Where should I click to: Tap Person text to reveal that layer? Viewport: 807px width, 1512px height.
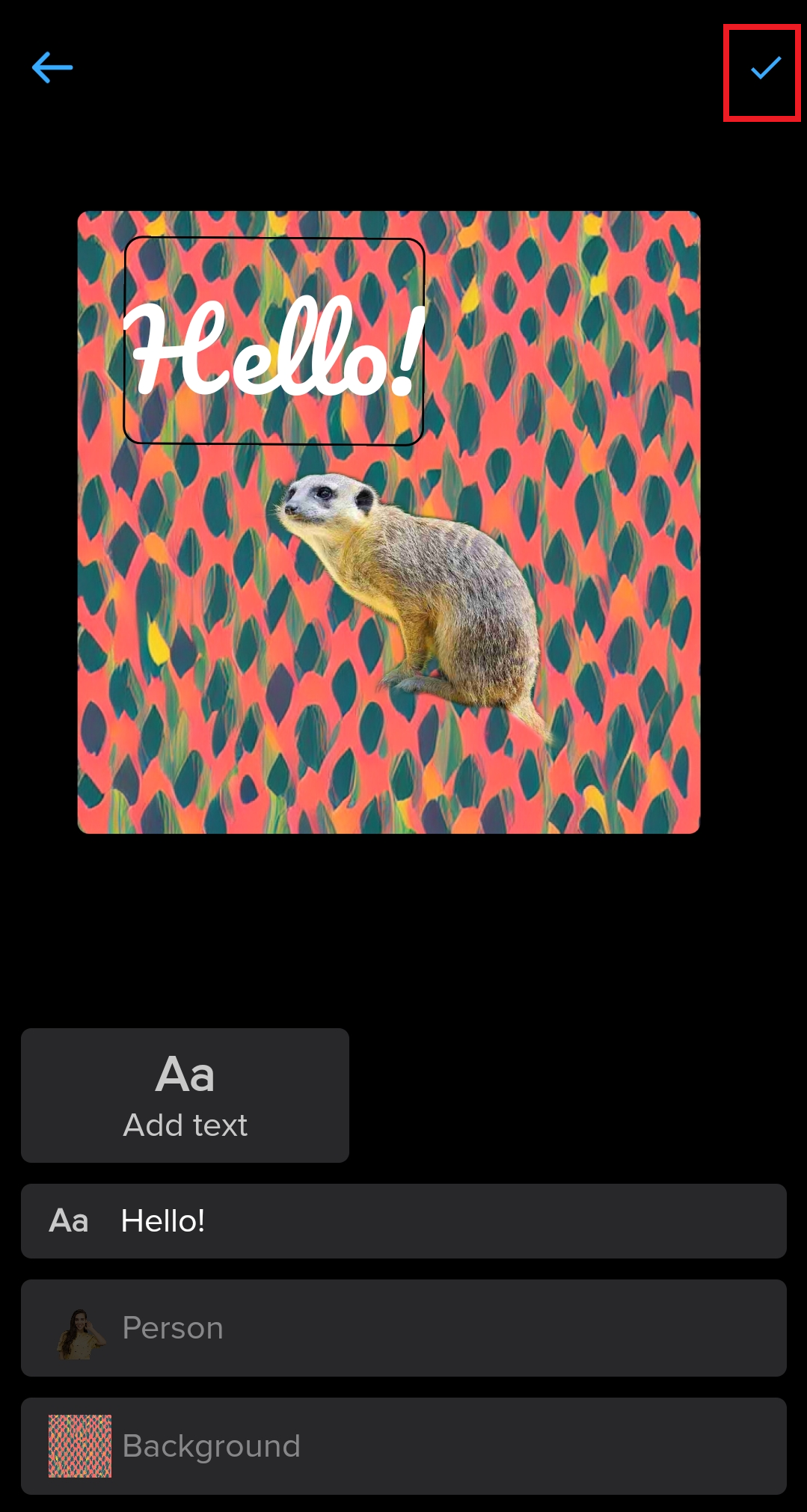pos(173,1328)
